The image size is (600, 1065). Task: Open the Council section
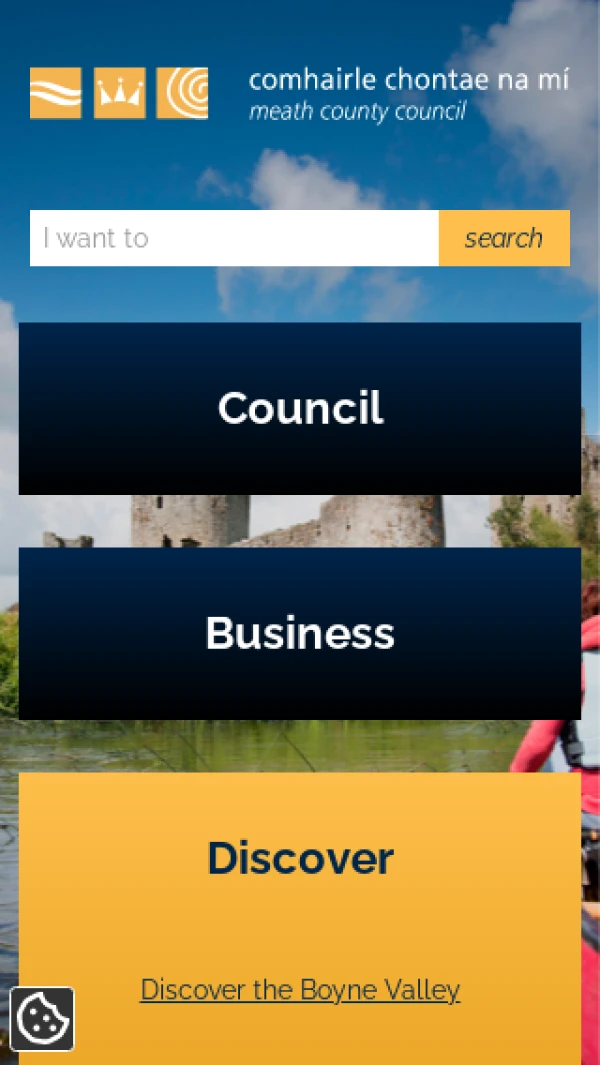300,408
